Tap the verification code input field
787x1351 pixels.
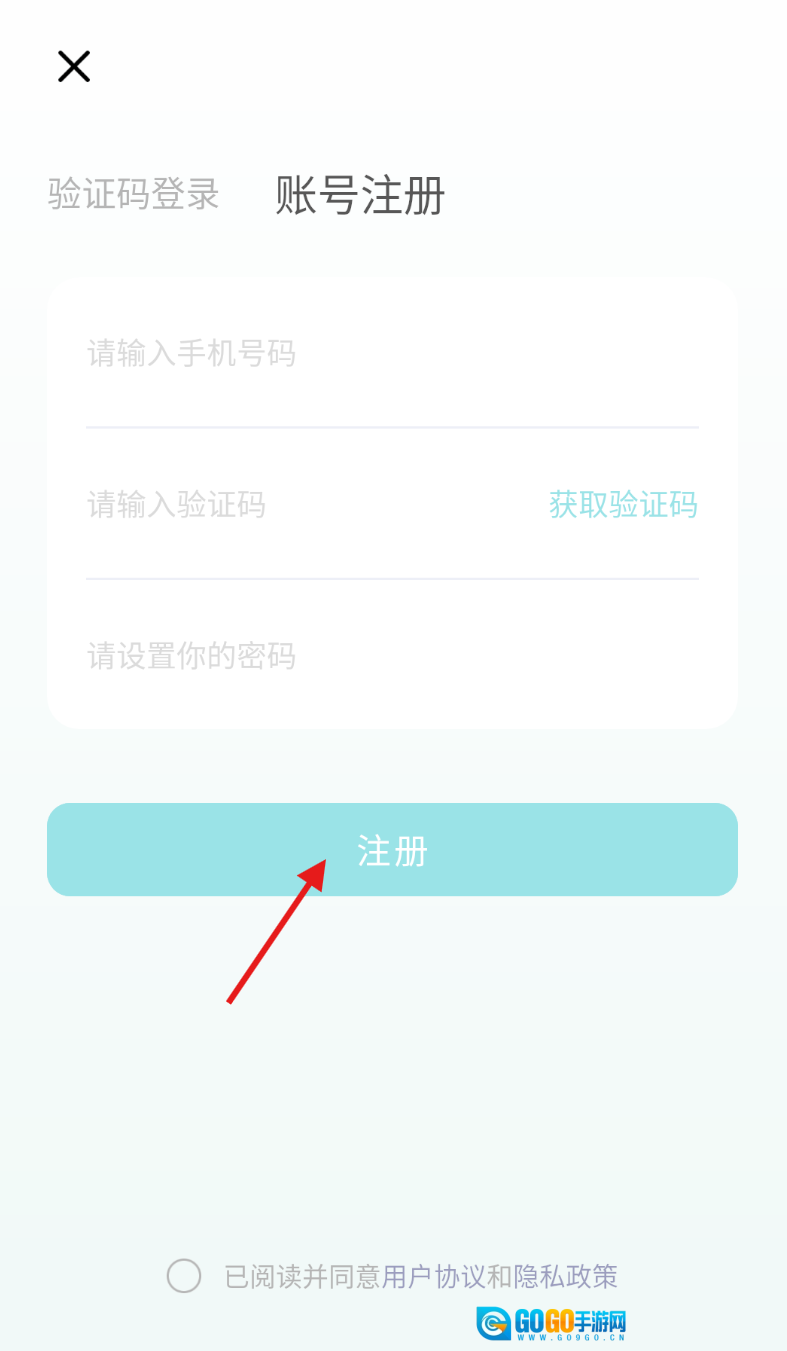pos(300,505)
